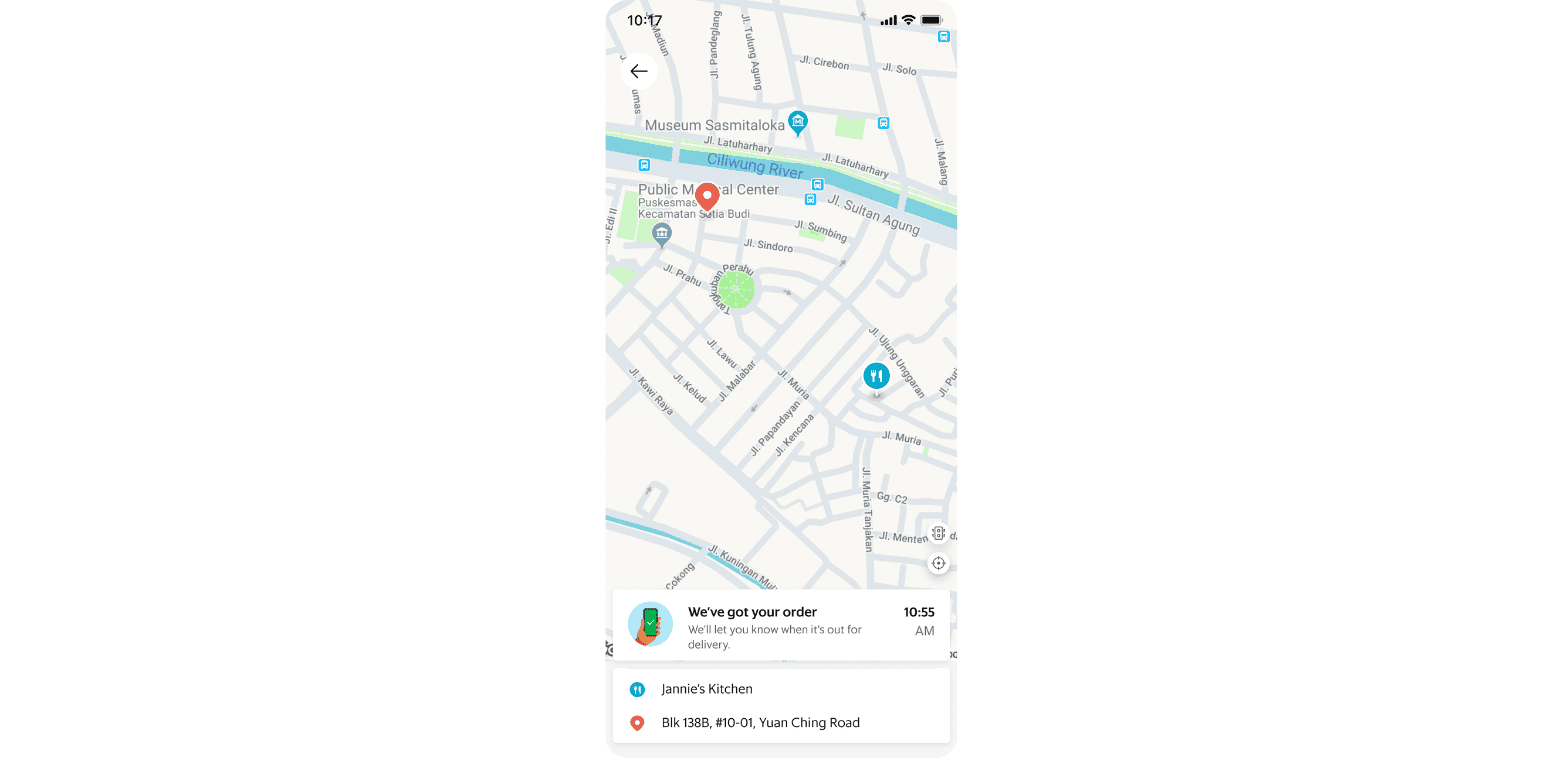Tap the red destination pin on map
The image size is (1562, 758).
click(707, 196)
